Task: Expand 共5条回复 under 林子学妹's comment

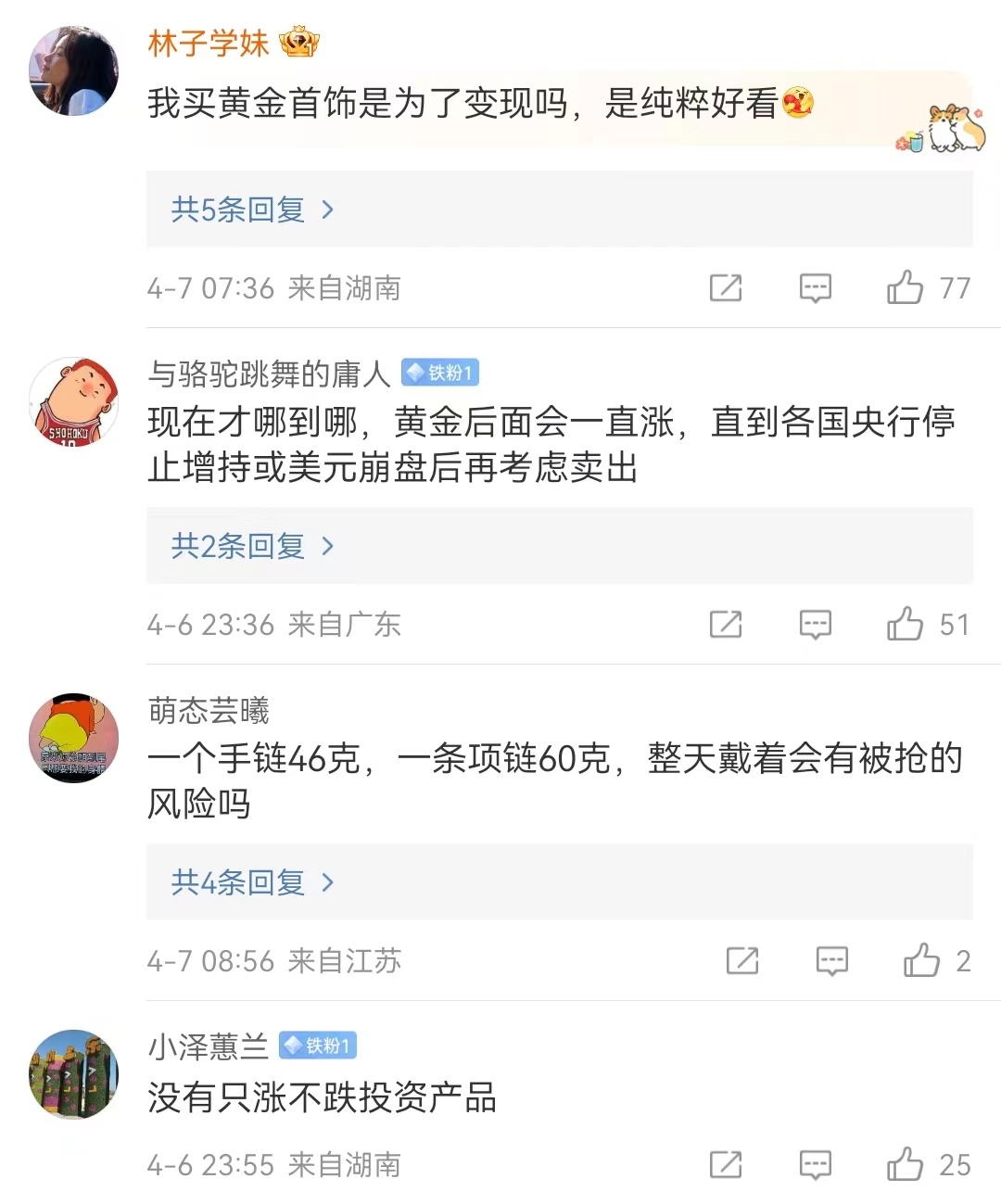Action: [252, 209]
